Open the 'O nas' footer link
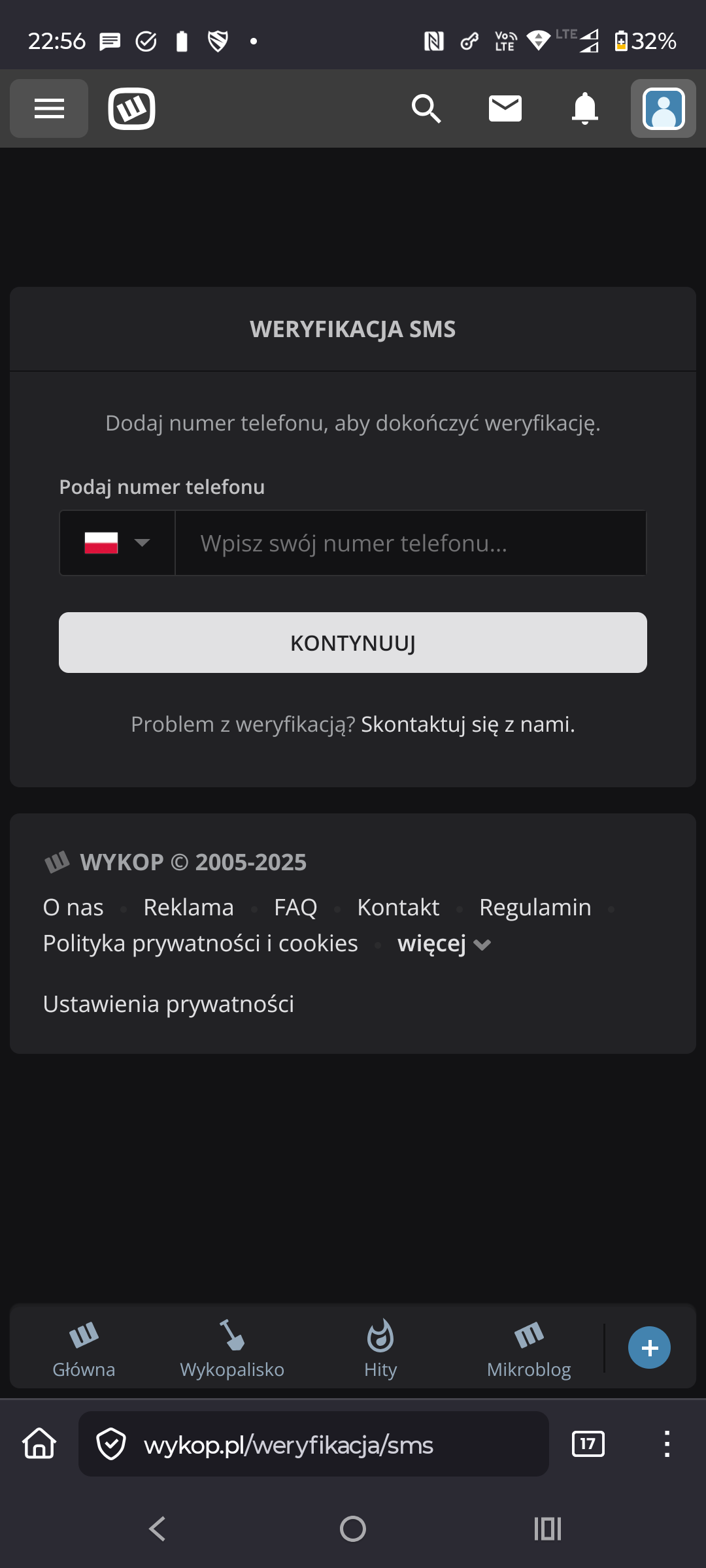The height and width of the screenshot is (1568, 706). [x=73, y=907]
